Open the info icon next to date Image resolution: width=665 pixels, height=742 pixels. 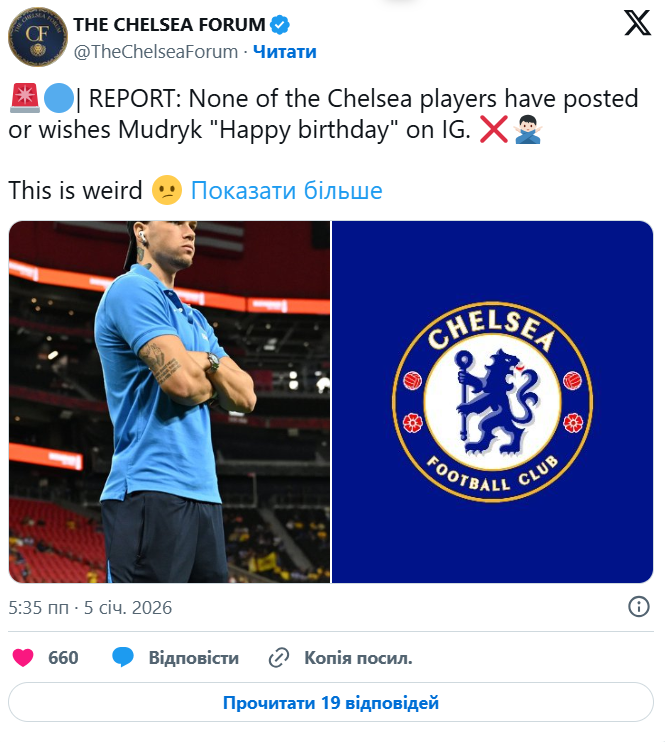(638, 606)
